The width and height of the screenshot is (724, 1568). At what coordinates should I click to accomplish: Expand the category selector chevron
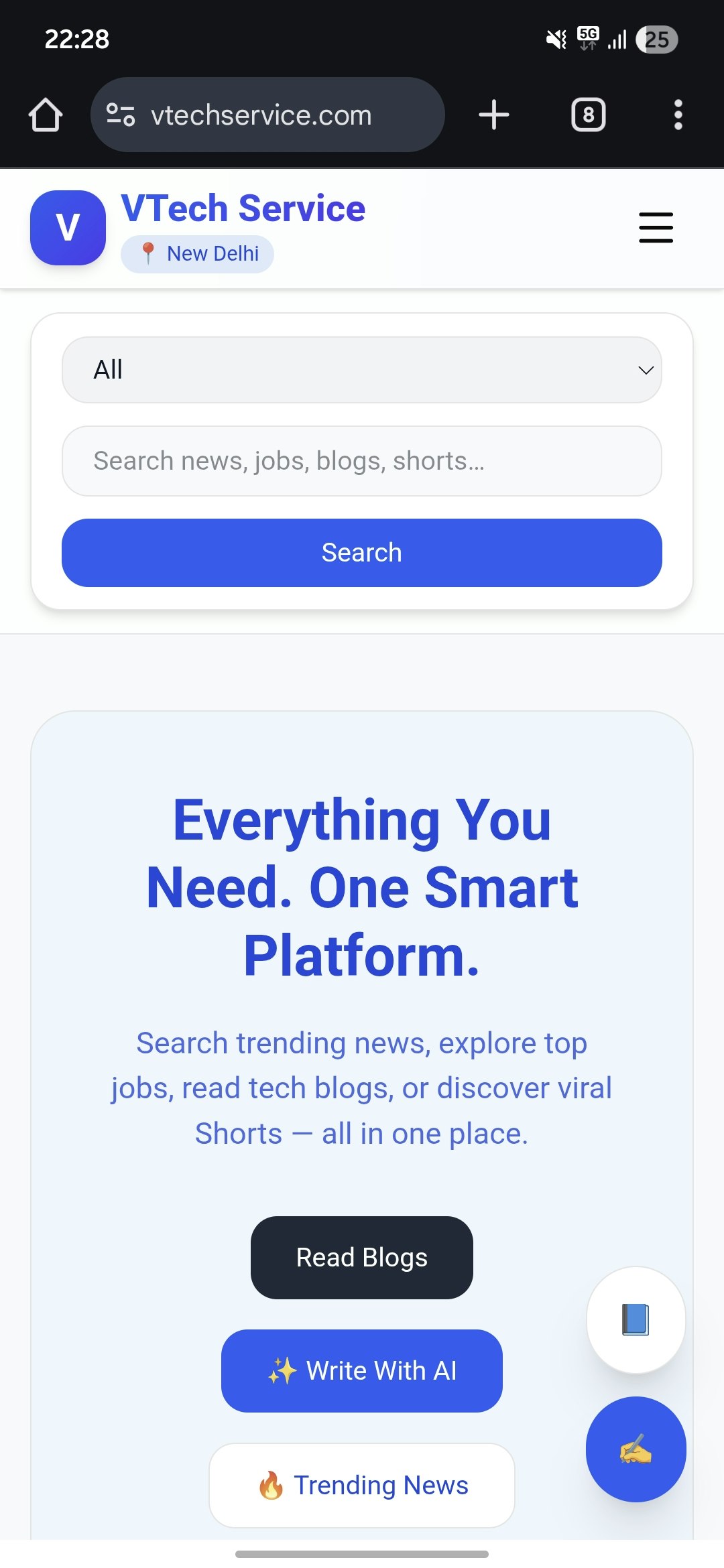(x=646, y=369)
